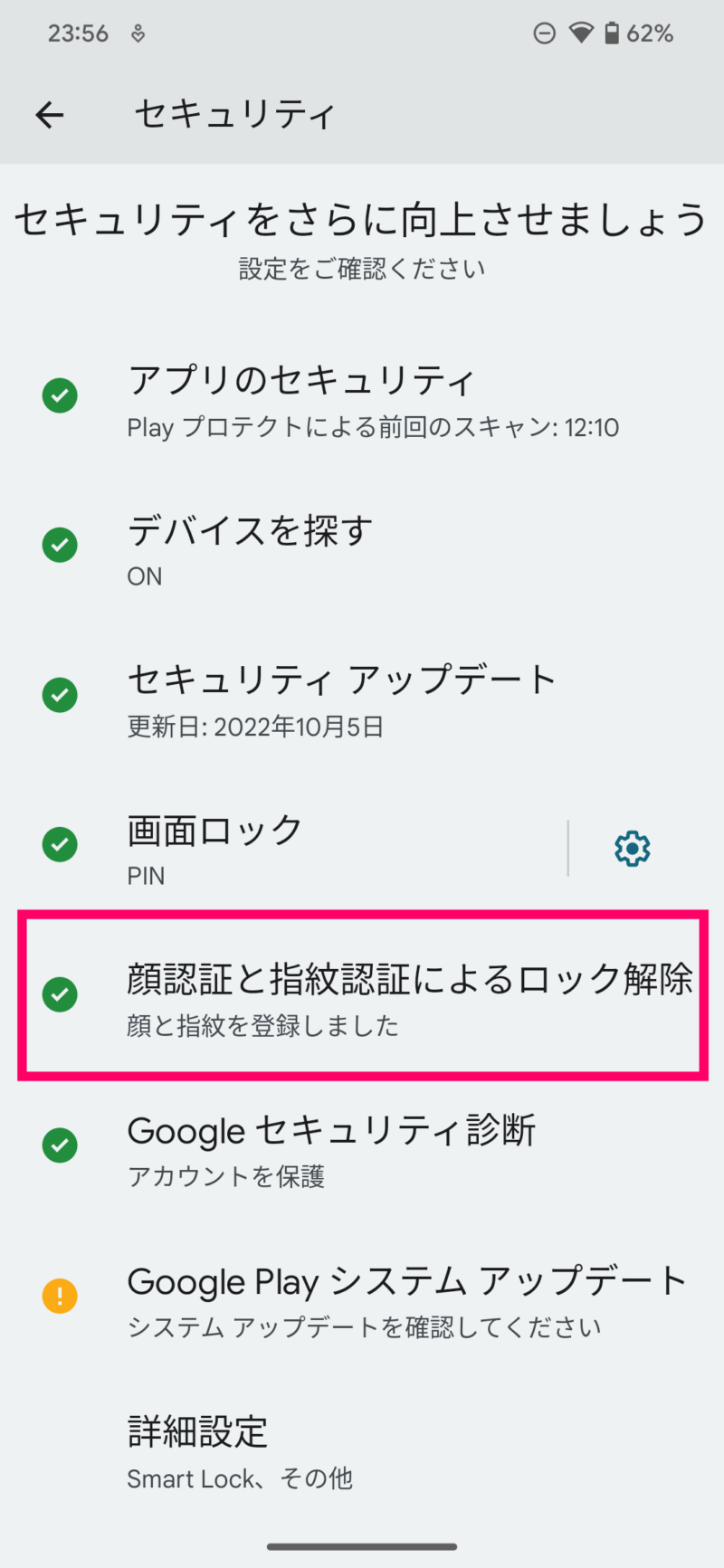724x1568 pixels.
Task: Open 顔認証と指紋認証によるロック解除
Action: (x=362, y=996)
